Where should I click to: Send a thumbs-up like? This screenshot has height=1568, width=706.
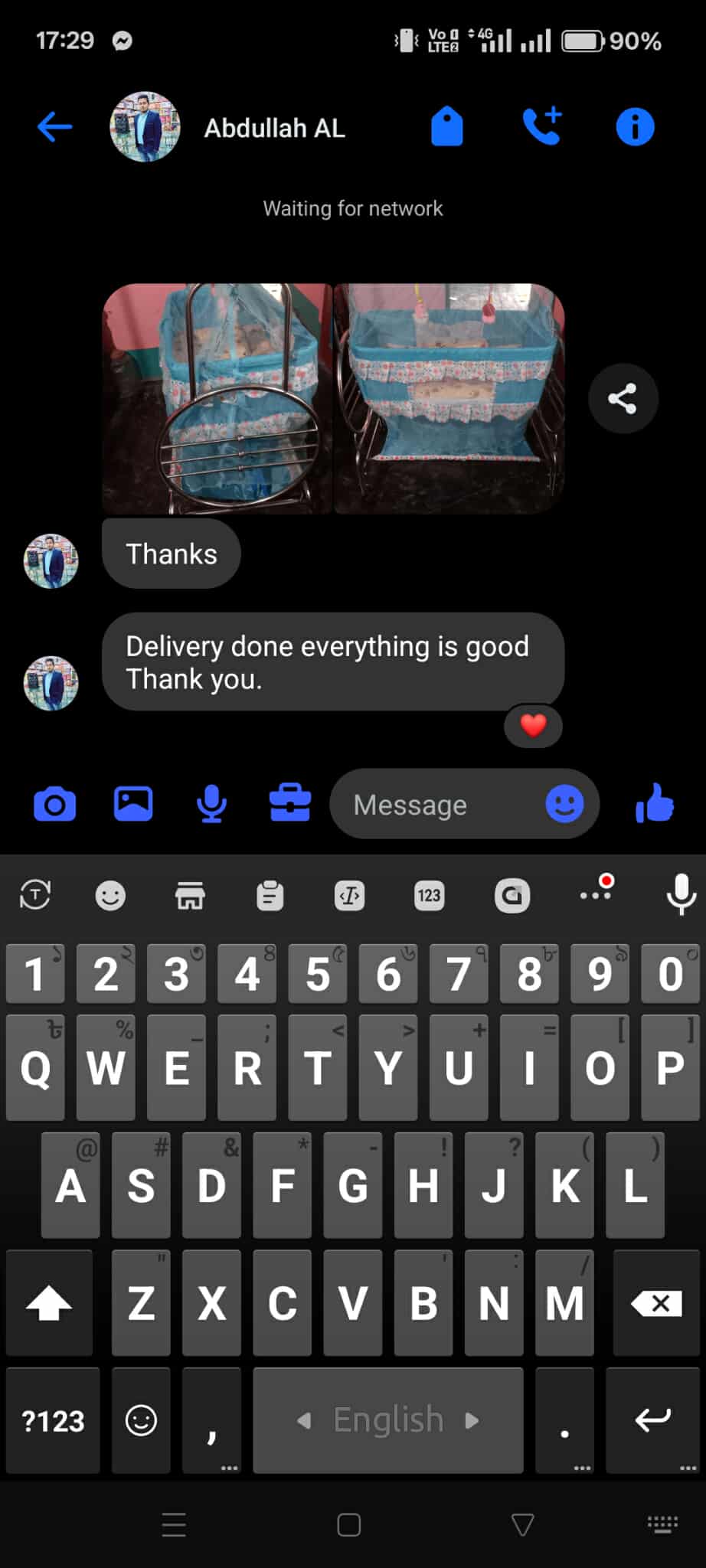(655, 803)
